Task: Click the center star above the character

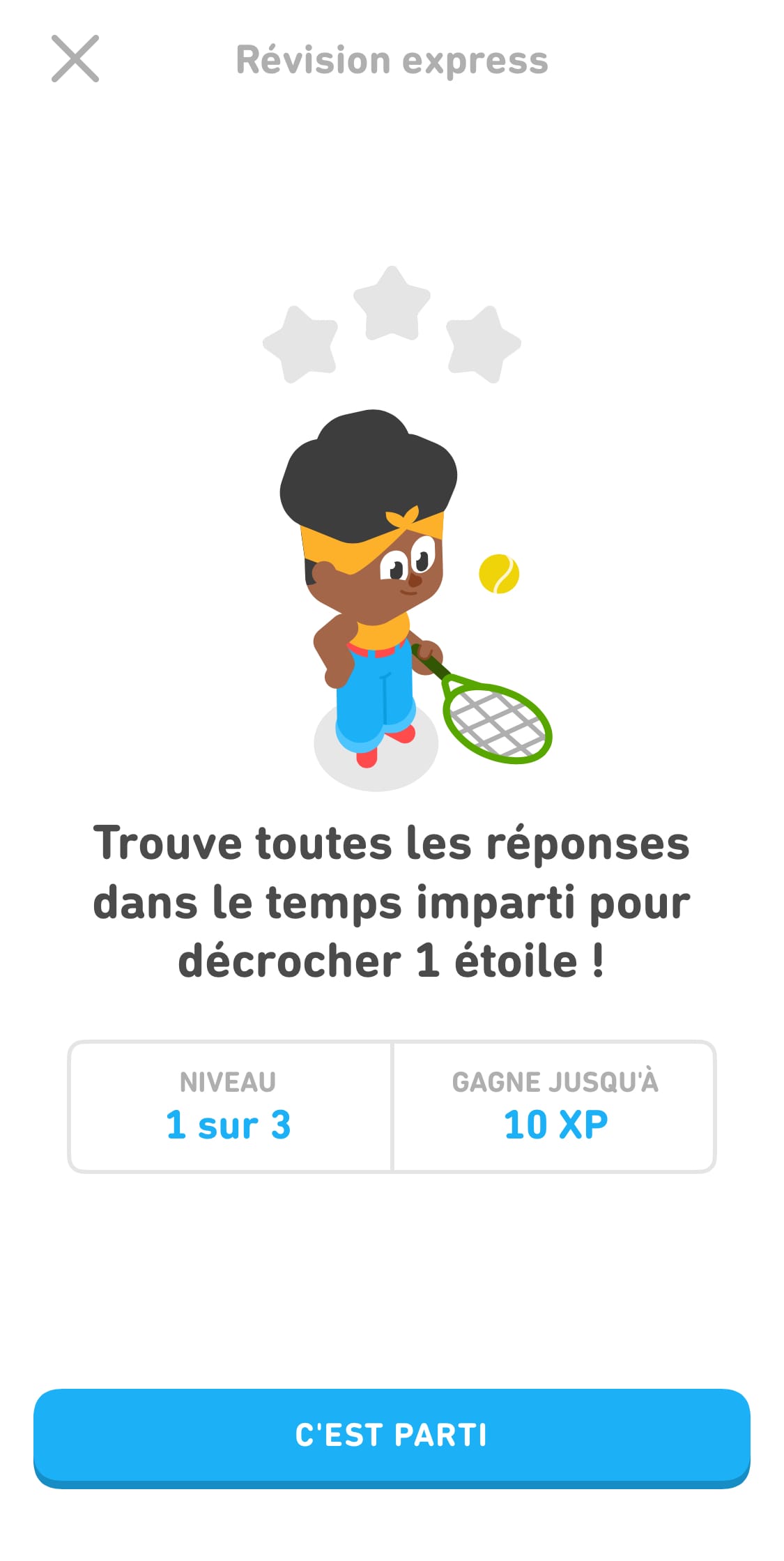Action: click(x=392, y=303)
